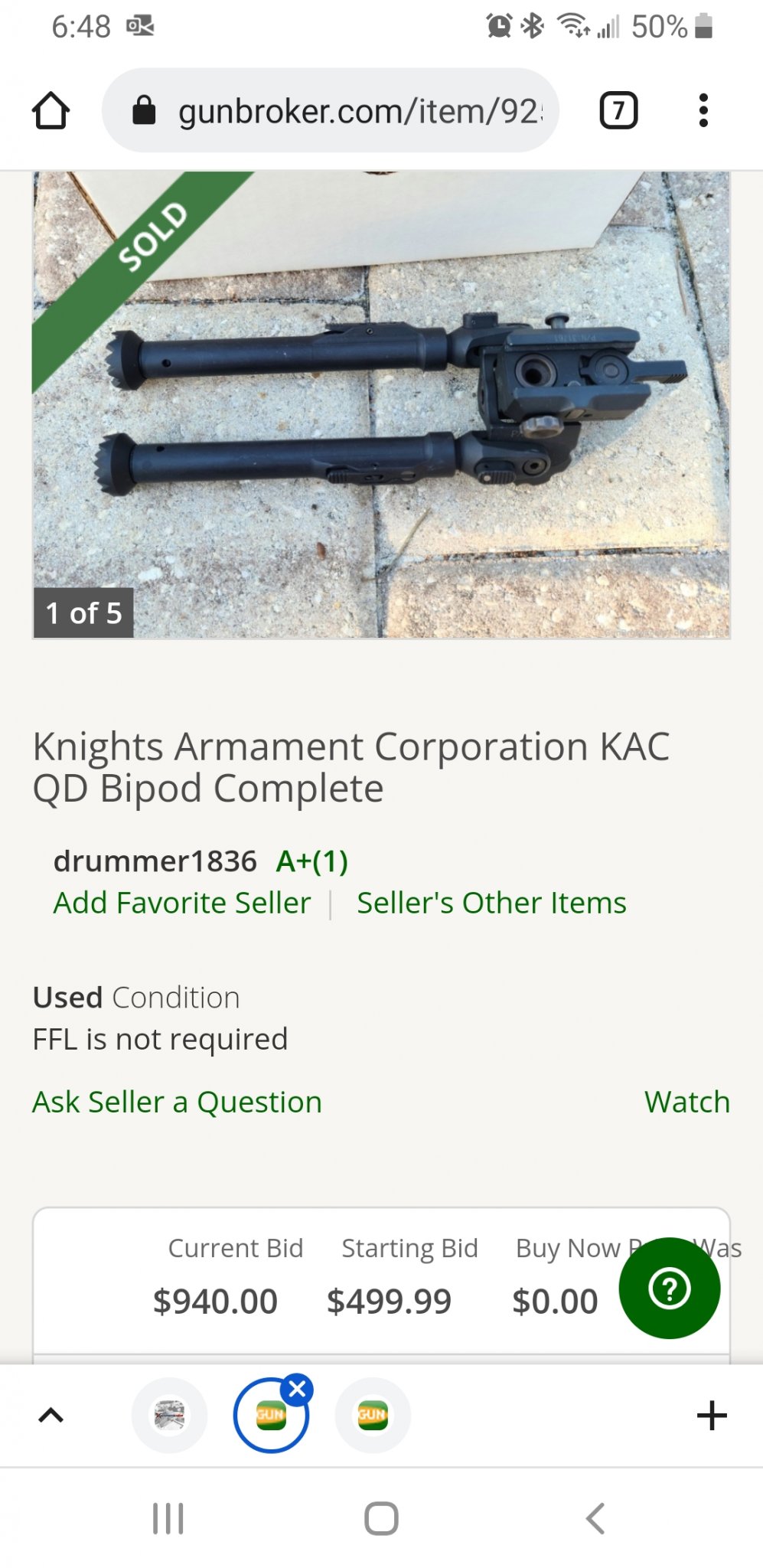View Seller's Other Items

[491, 903]
